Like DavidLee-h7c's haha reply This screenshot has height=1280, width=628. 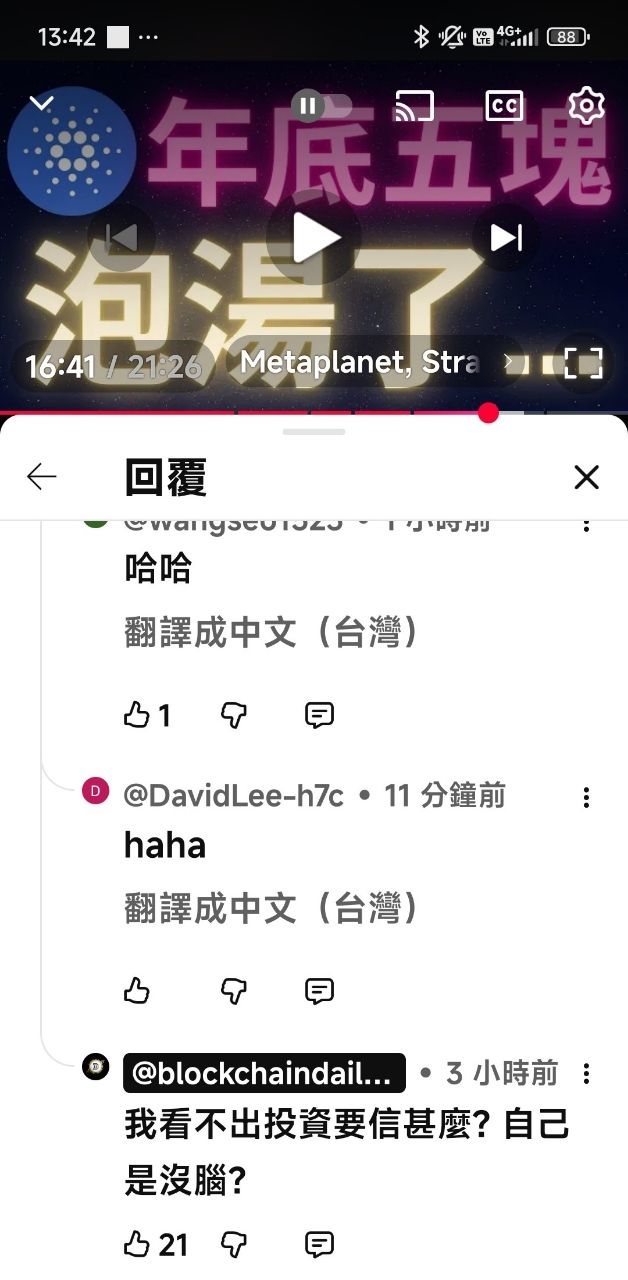click(137, 991)
